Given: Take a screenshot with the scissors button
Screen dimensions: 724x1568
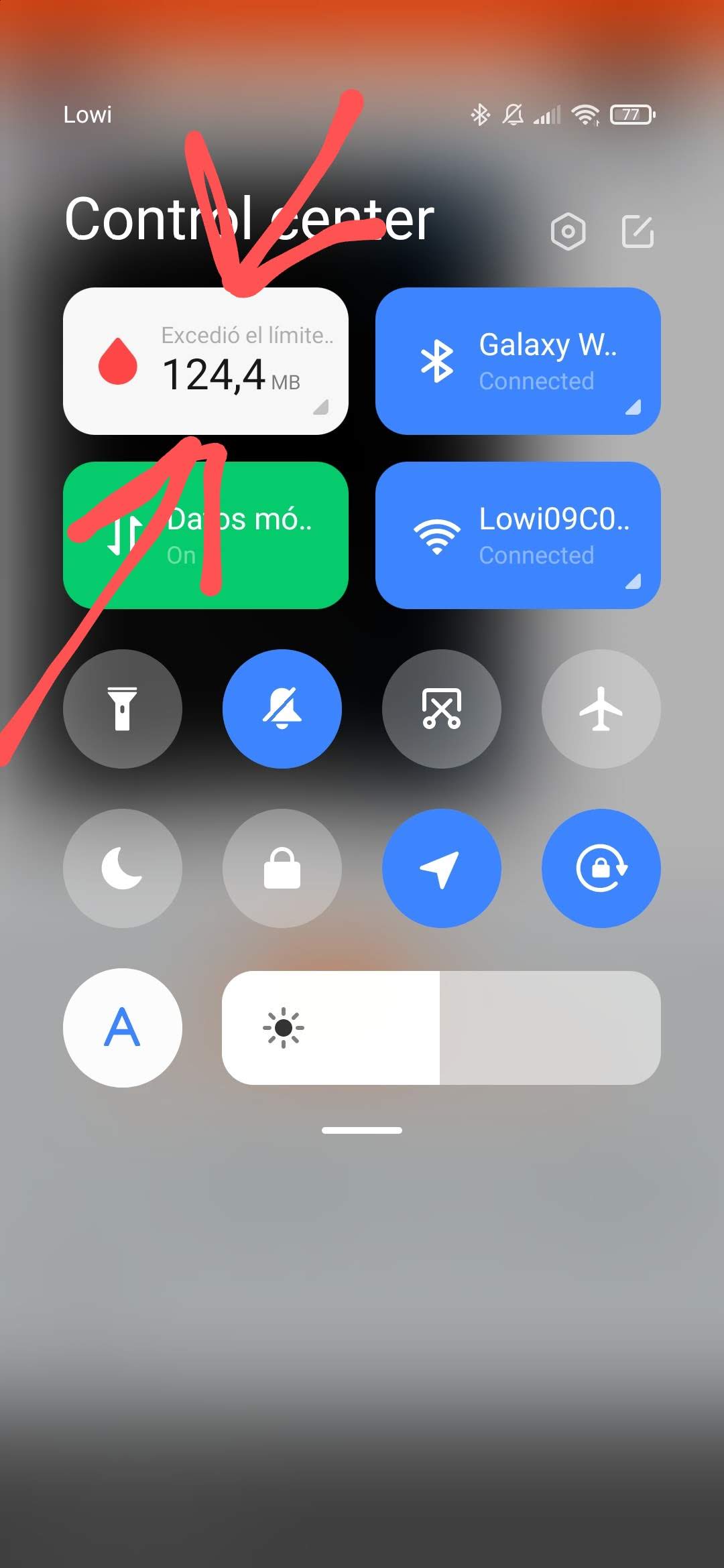Looking at the screenshot, I should pos(442,709).
